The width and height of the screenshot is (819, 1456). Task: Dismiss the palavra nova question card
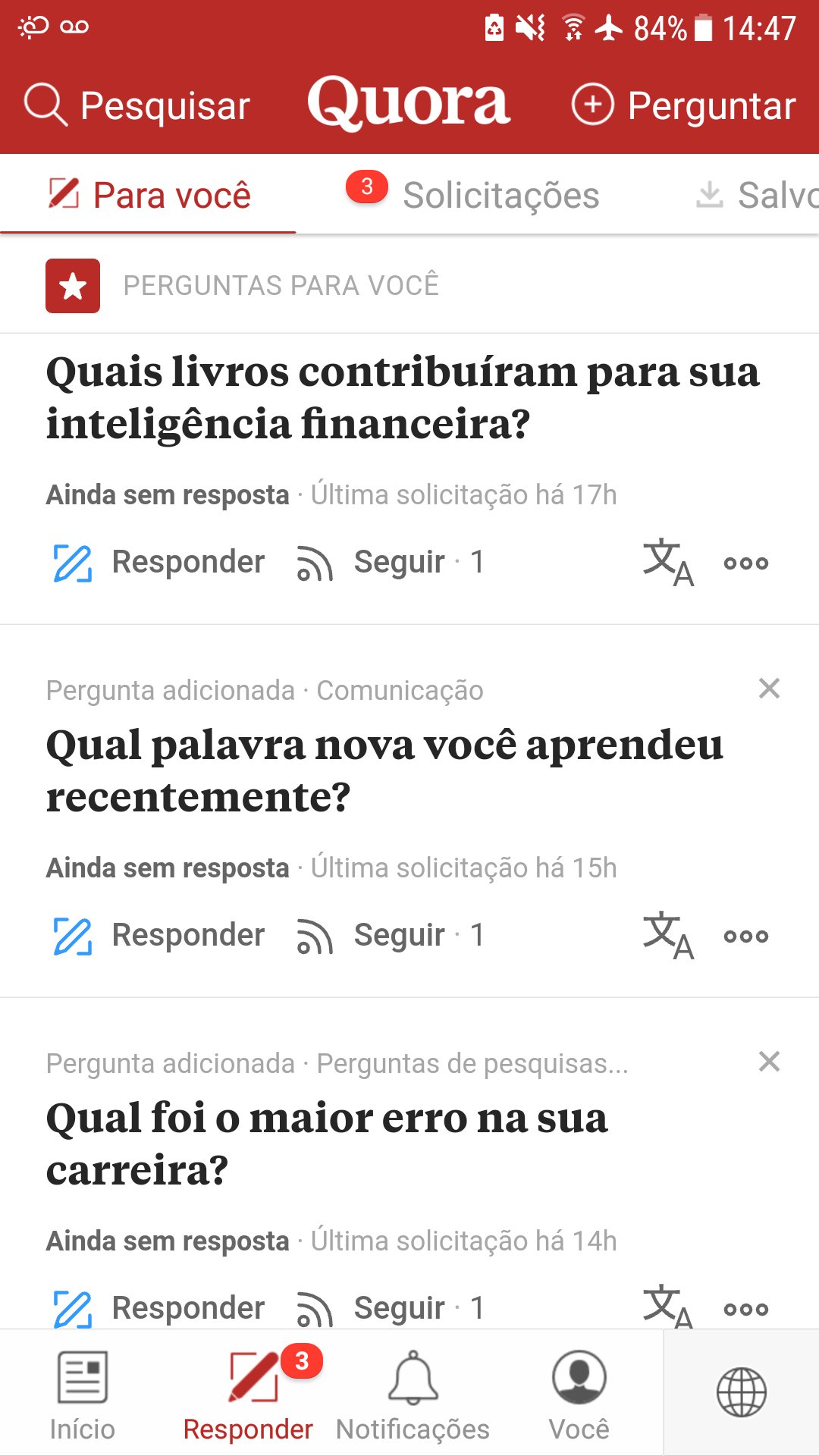click(x=769, y=689)
